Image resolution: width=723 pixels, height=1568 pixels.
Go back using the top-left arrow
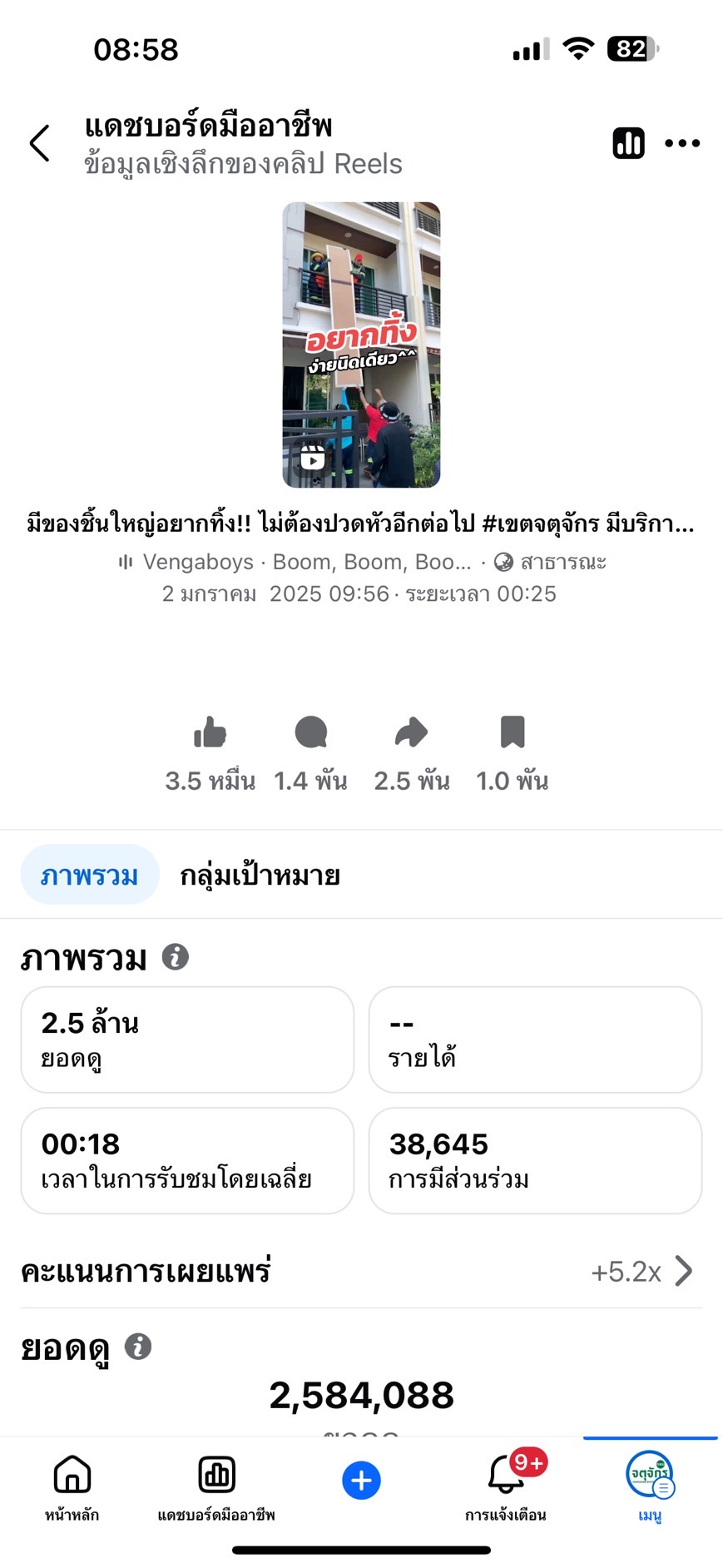click(x=40, y=143)
